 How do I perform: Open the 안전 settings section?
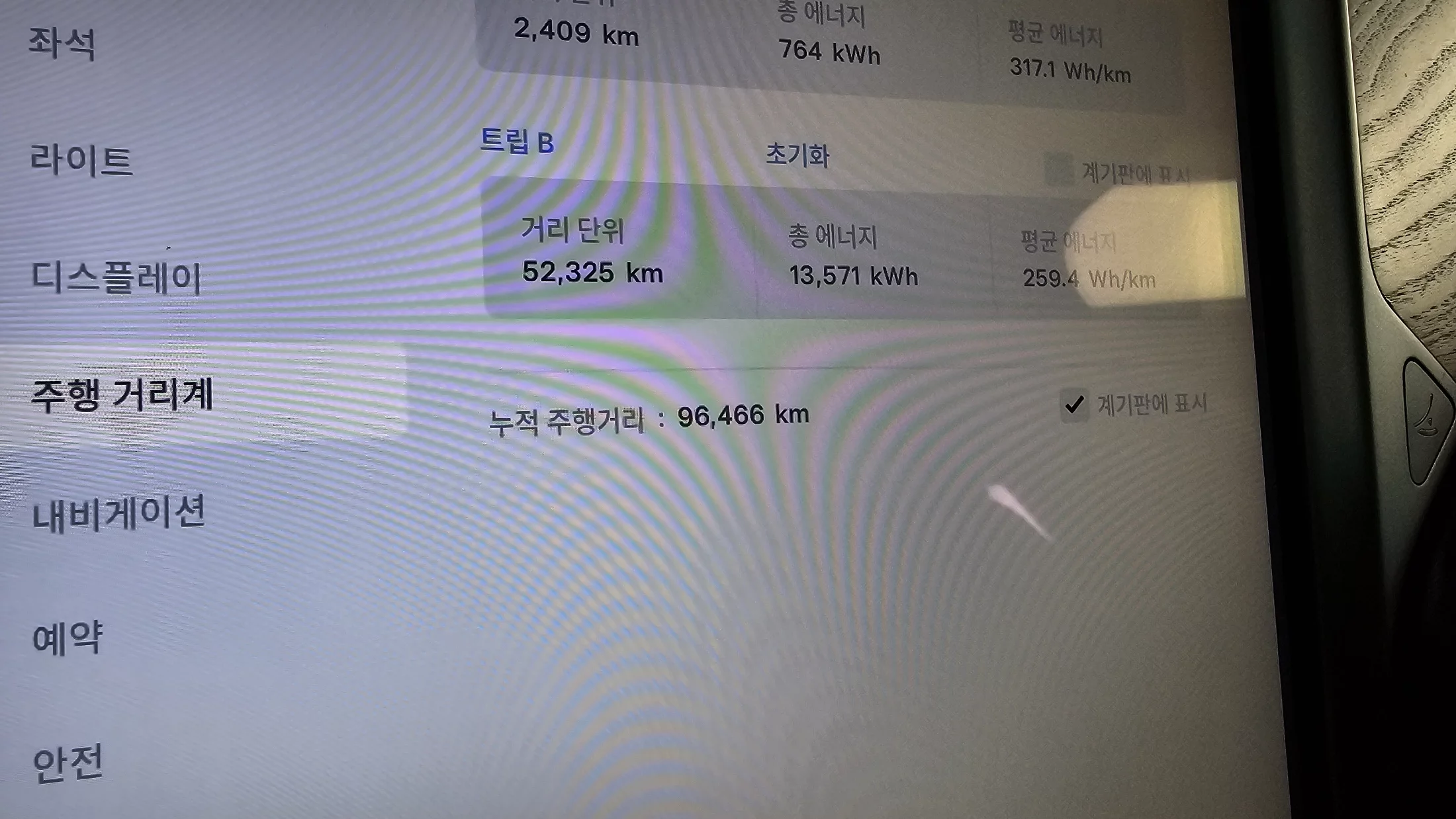(68, 762)
